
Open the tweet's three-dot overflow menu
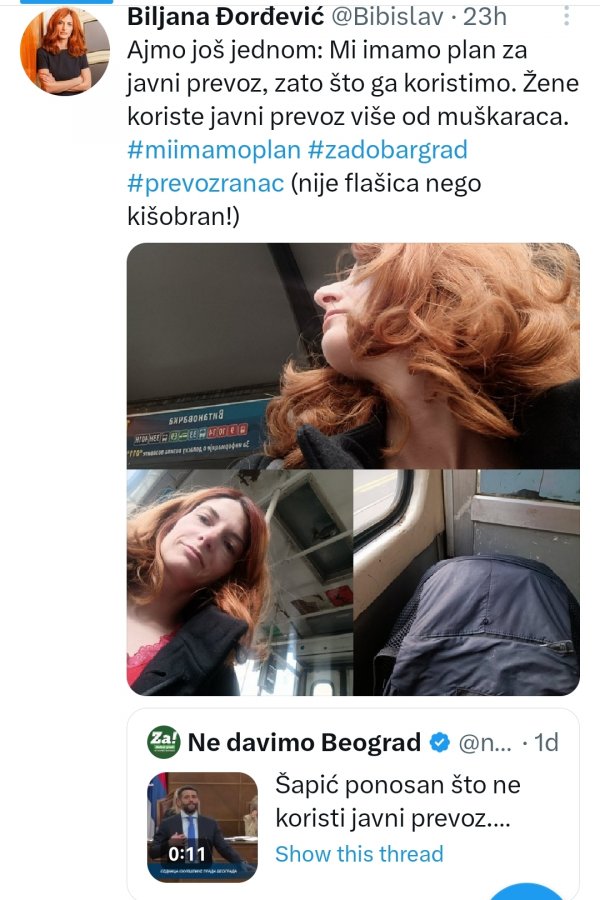(x=567, y=17)
